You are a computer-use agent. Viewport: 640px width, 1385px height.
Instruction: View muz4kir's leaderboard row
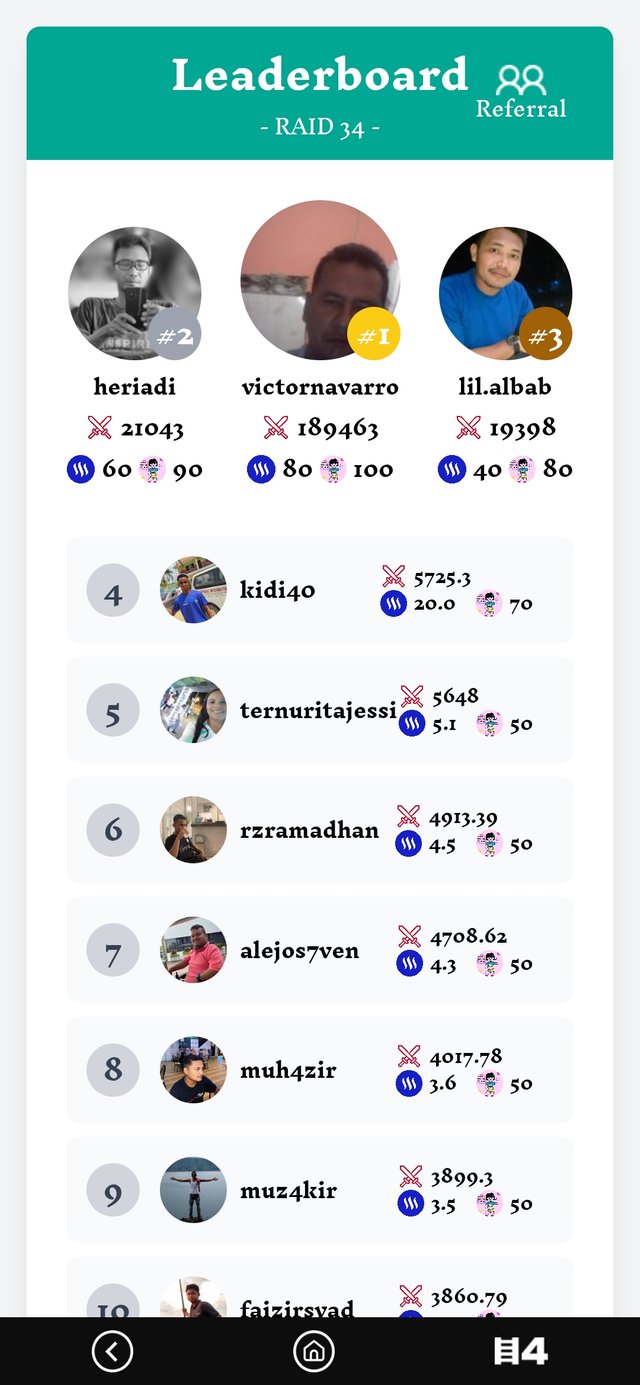click(x=320, y=1190)
